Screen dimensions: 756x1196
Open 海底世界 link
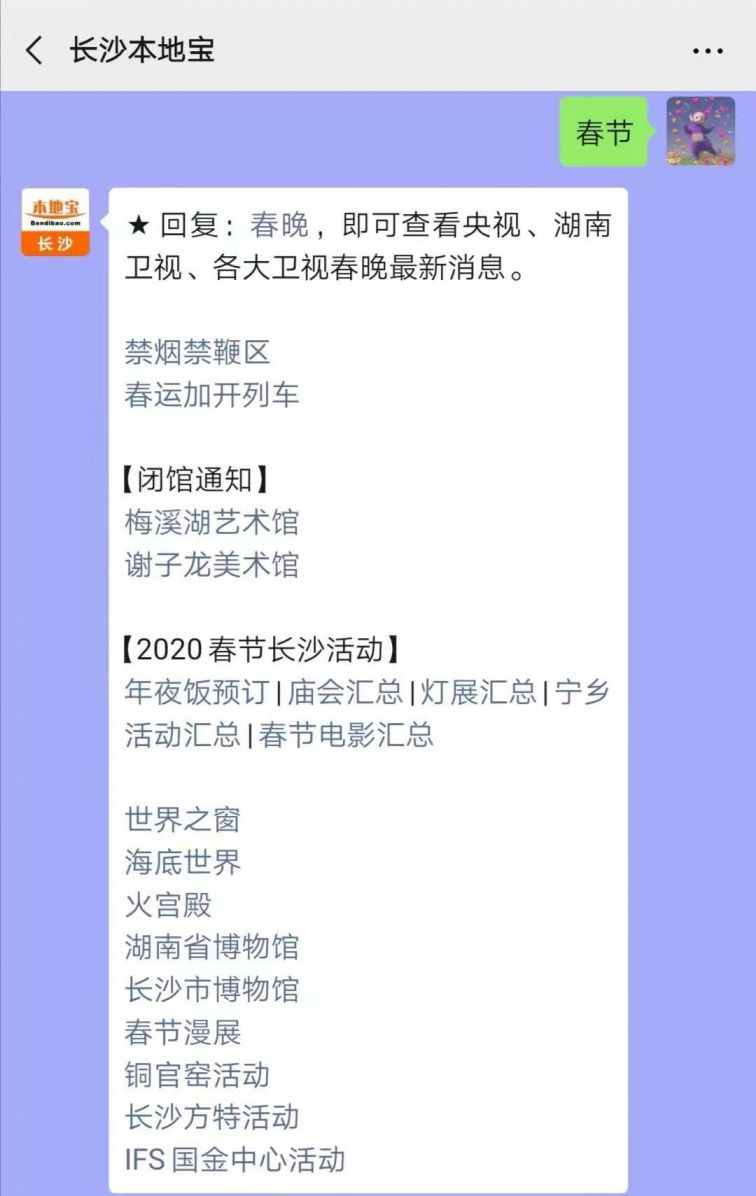[x=182, y=862]
